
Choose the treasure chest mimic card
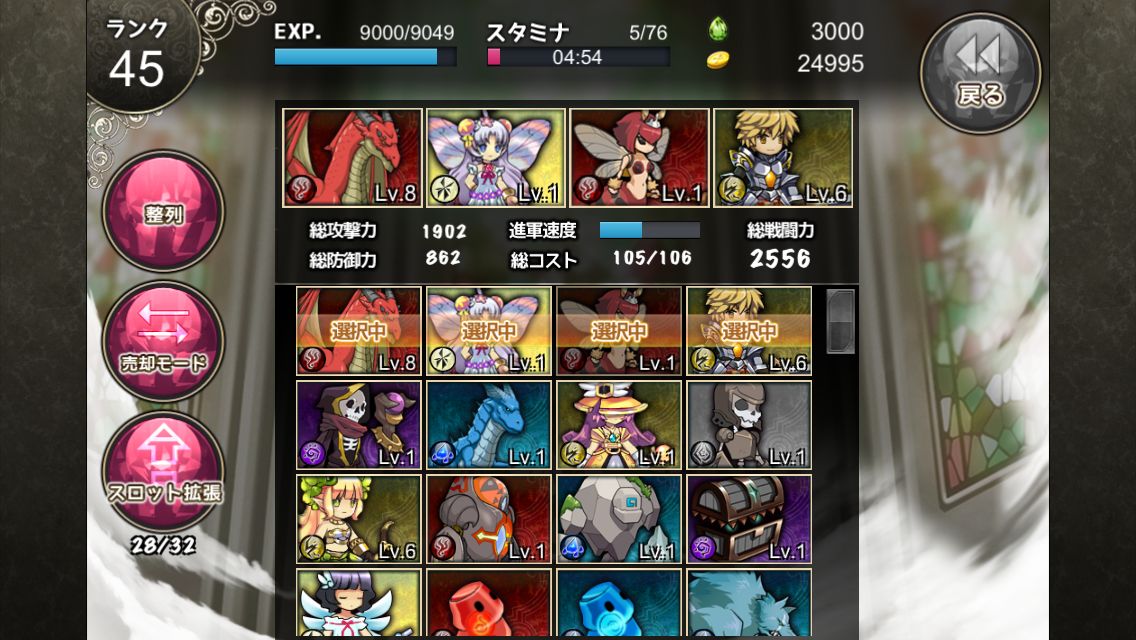(749, 519)
